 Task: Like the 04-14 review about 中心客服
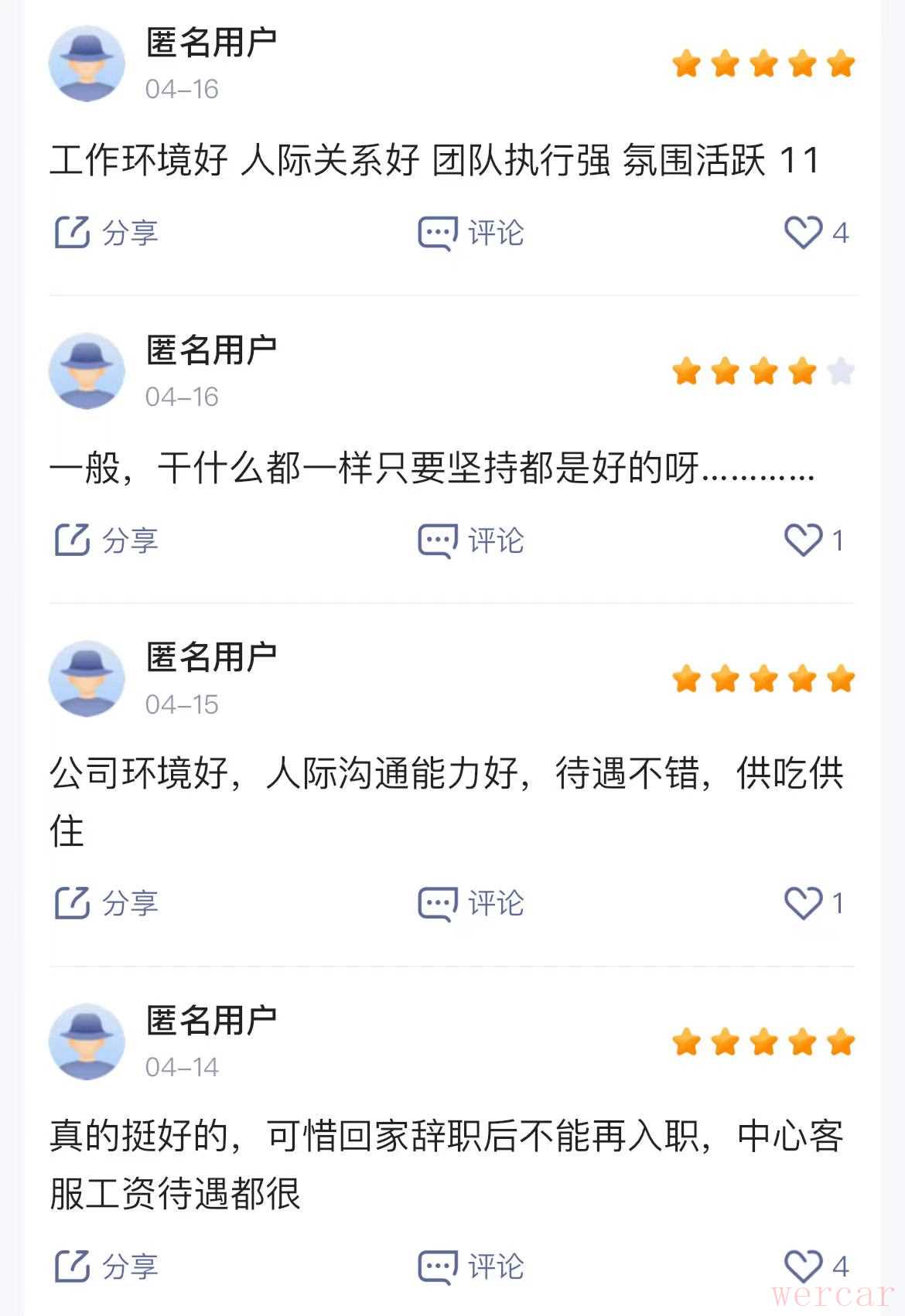804,1267
